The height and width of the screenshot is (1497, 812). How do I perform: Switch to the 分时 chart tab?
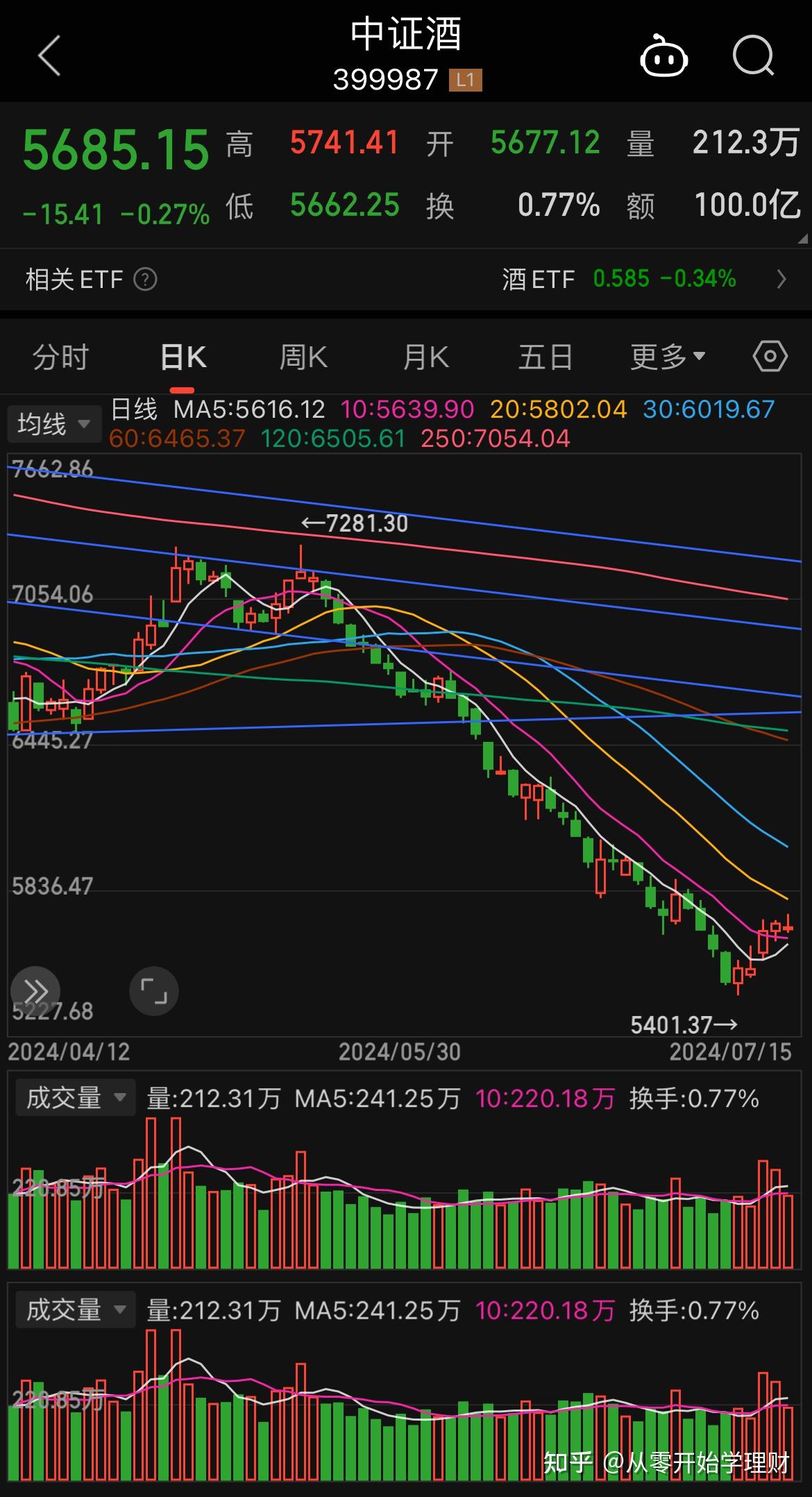(60, 357)
